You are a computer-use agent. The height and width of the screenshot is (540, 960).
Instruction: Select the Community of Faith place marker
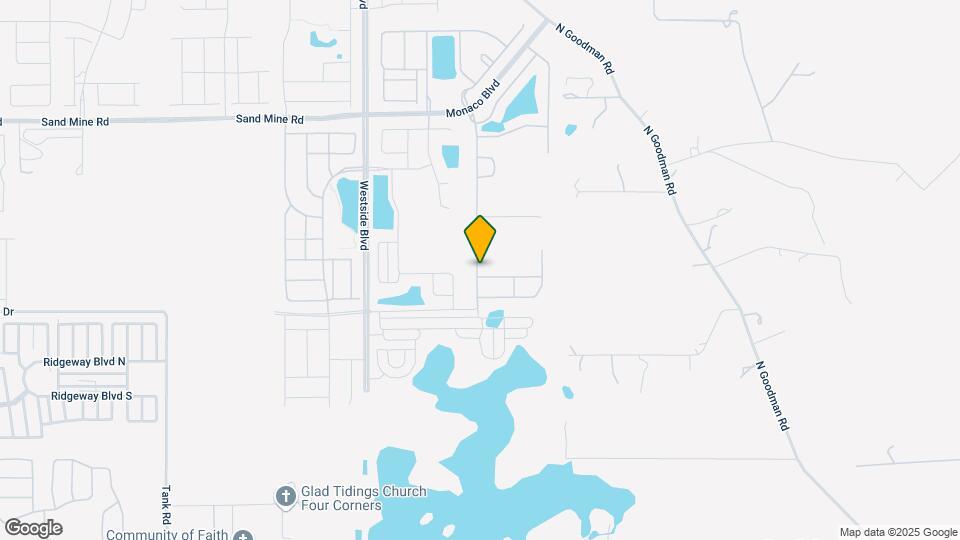[243, 535]
